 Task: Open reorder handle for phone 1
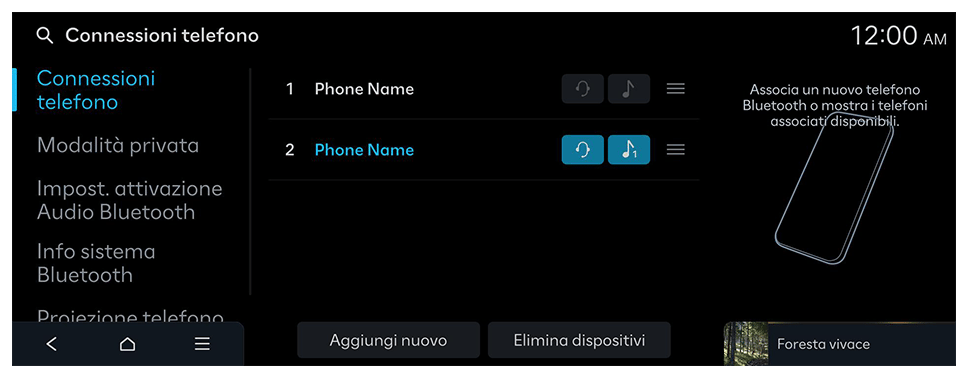tap(676, 89)
